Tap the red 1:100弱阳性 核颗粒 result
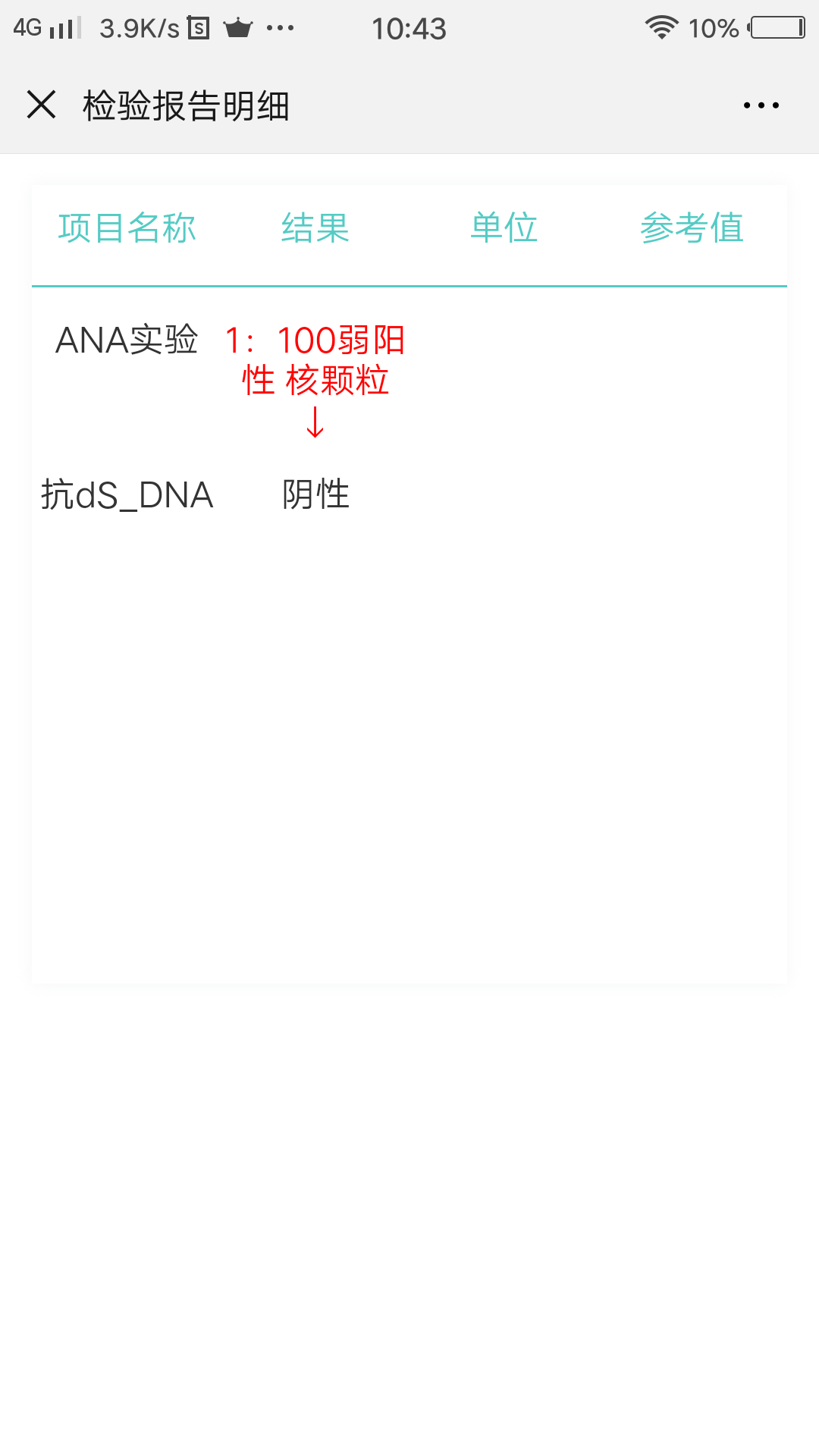Screen dimensions: 819x1456 (x=315, y=360)
